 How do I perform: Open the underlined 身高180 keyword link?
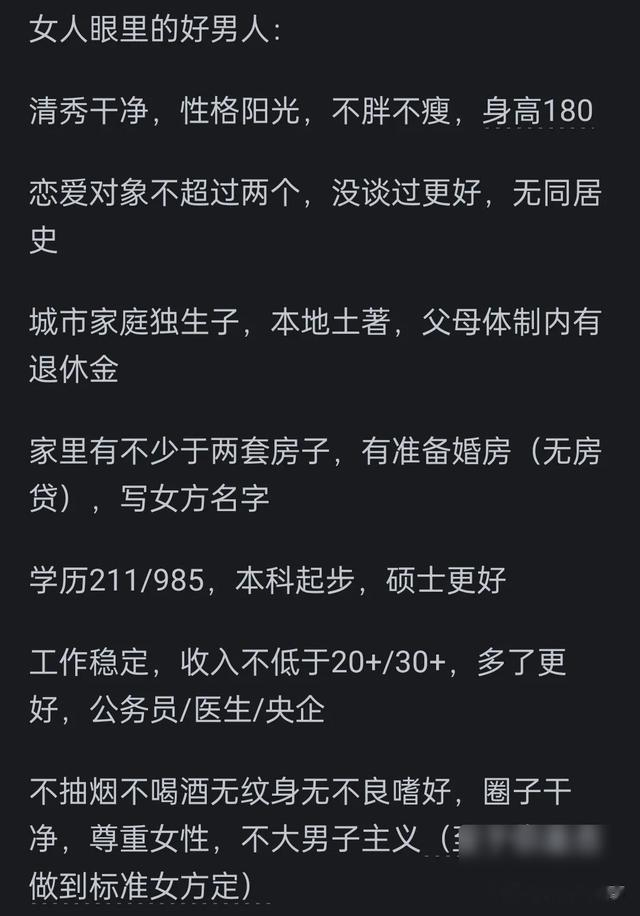click(x=538, y=111)
